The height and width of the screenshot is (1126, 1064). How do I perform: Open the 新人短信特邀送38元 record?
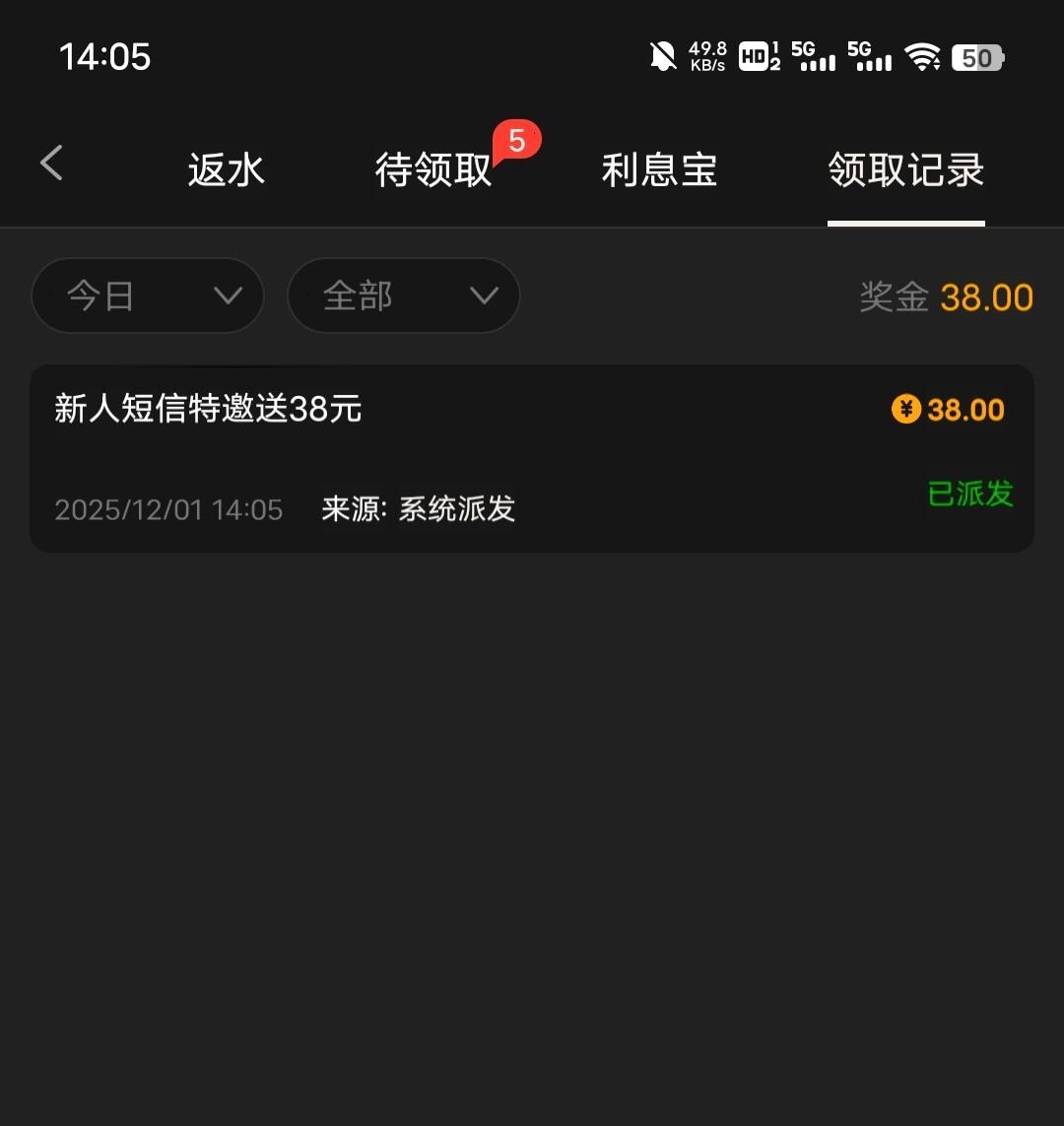click(x=532, y=458)
